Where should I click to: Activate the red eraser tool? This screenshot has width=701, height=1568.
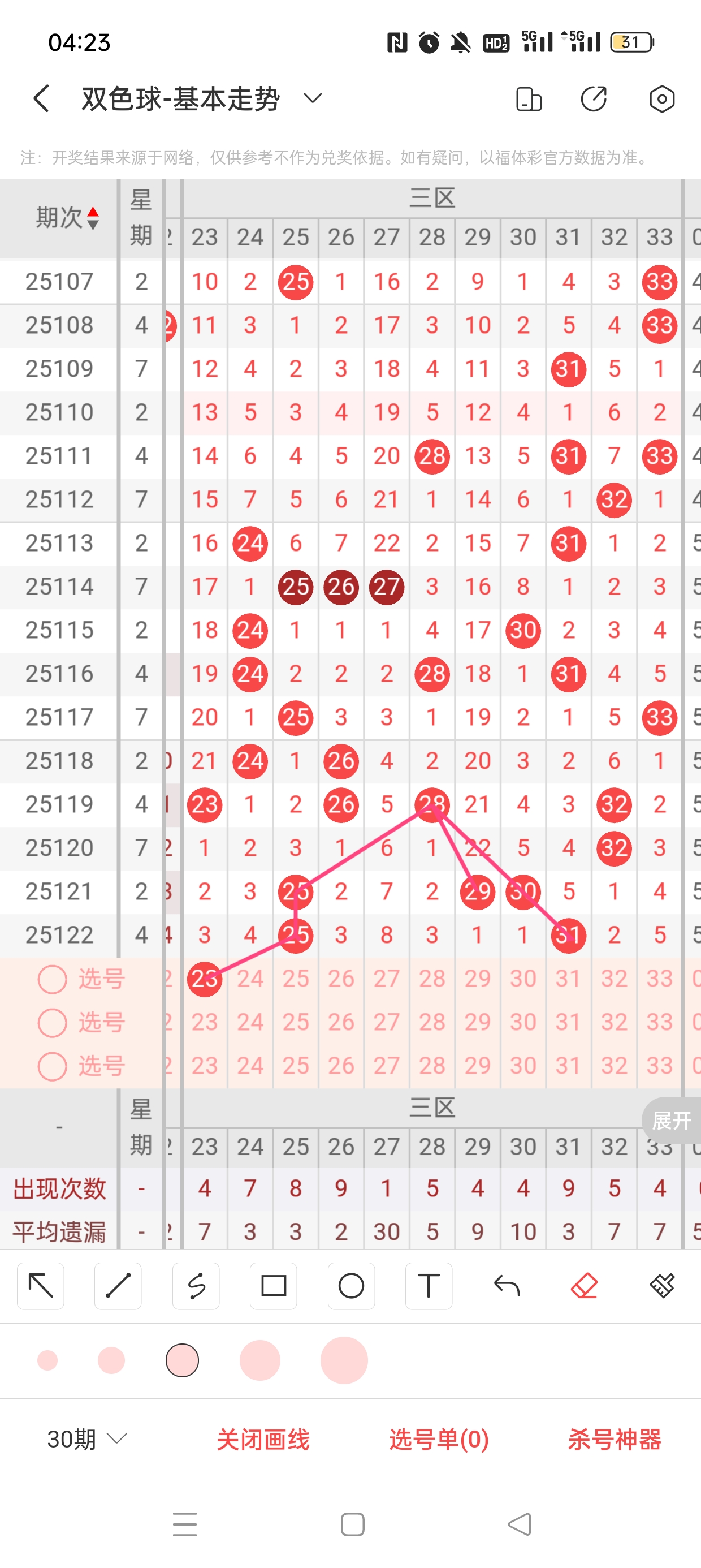[x=584, y=1286]
